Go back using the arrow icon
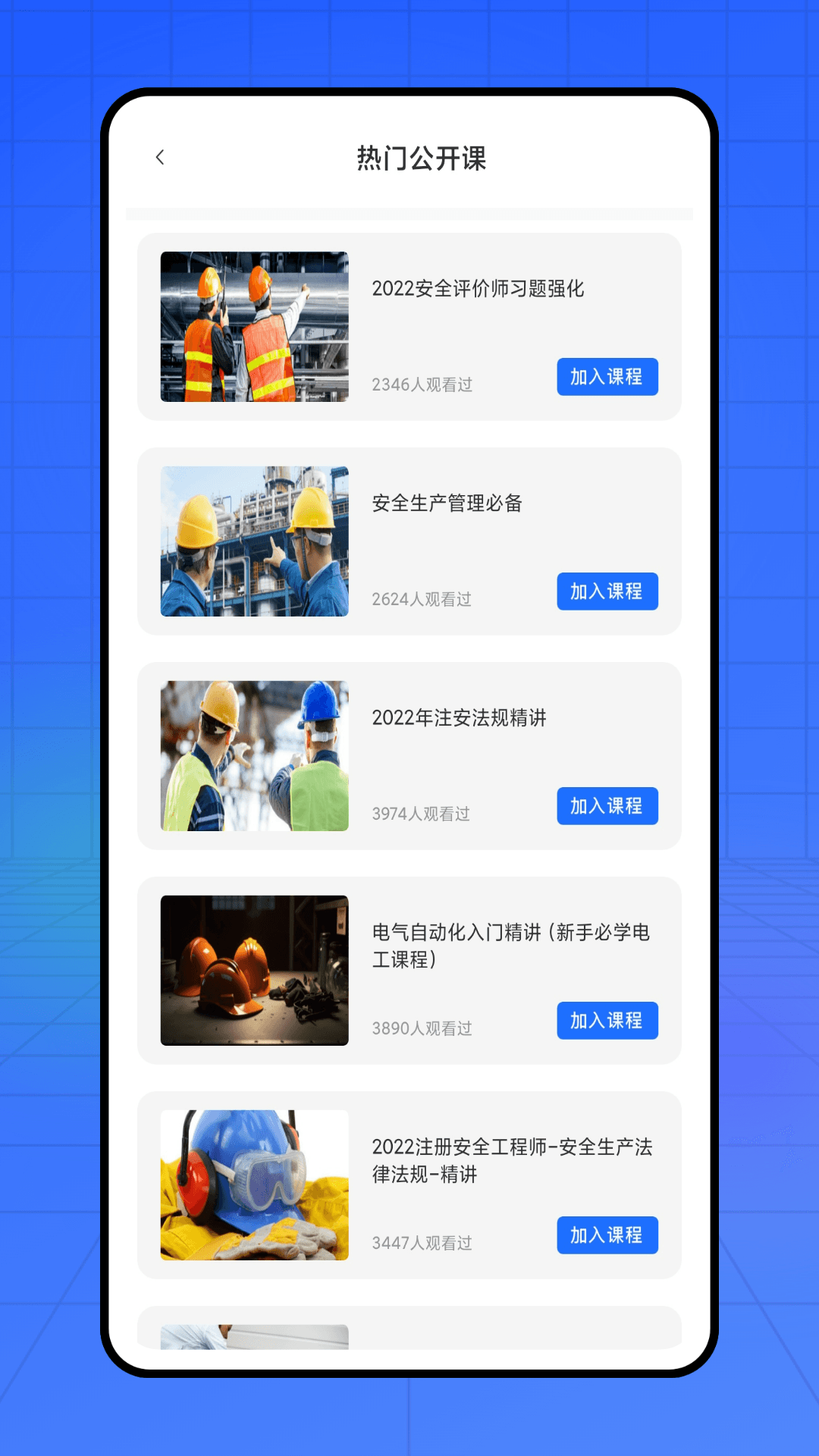 [x=160, y=157]
